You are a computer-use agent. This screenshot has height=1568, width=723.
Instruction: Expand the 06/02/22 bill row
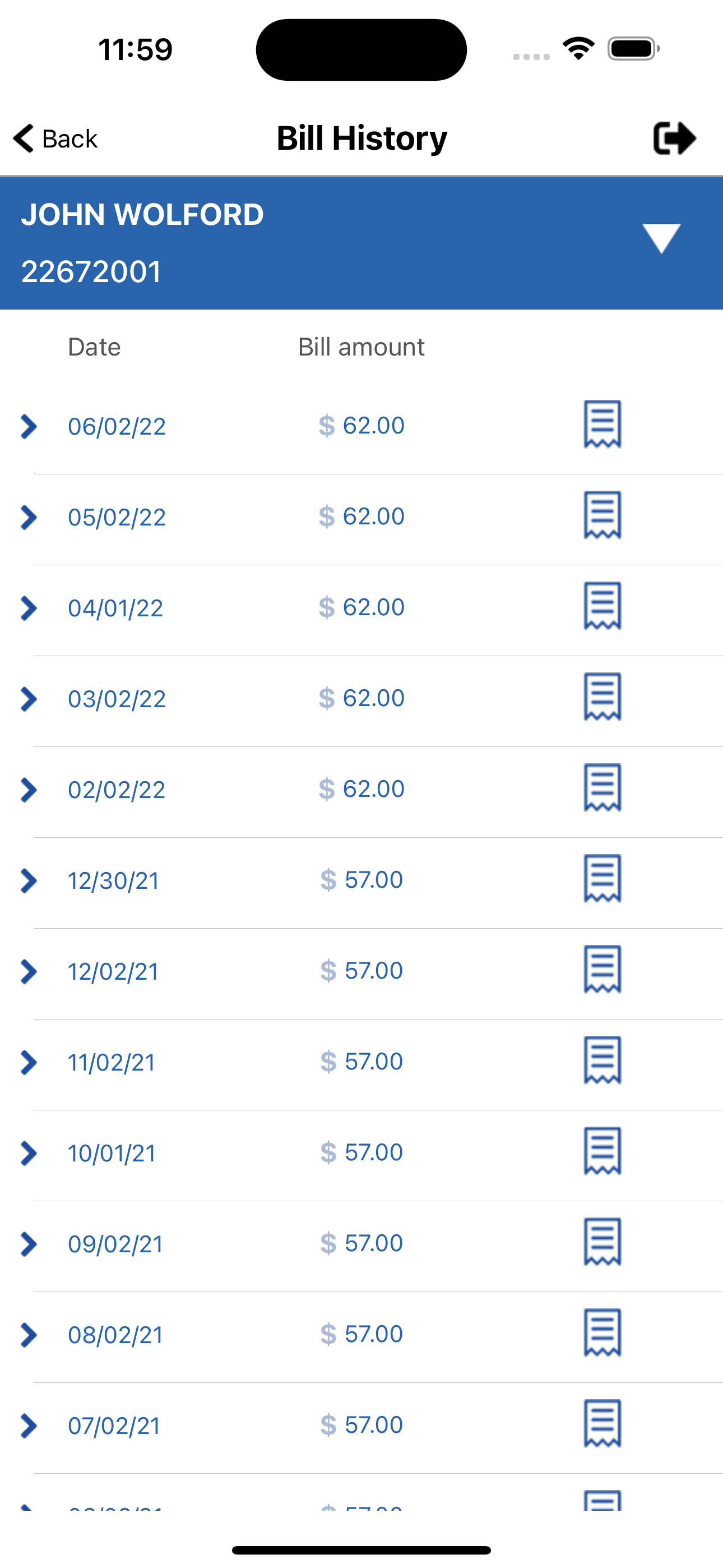28,426
